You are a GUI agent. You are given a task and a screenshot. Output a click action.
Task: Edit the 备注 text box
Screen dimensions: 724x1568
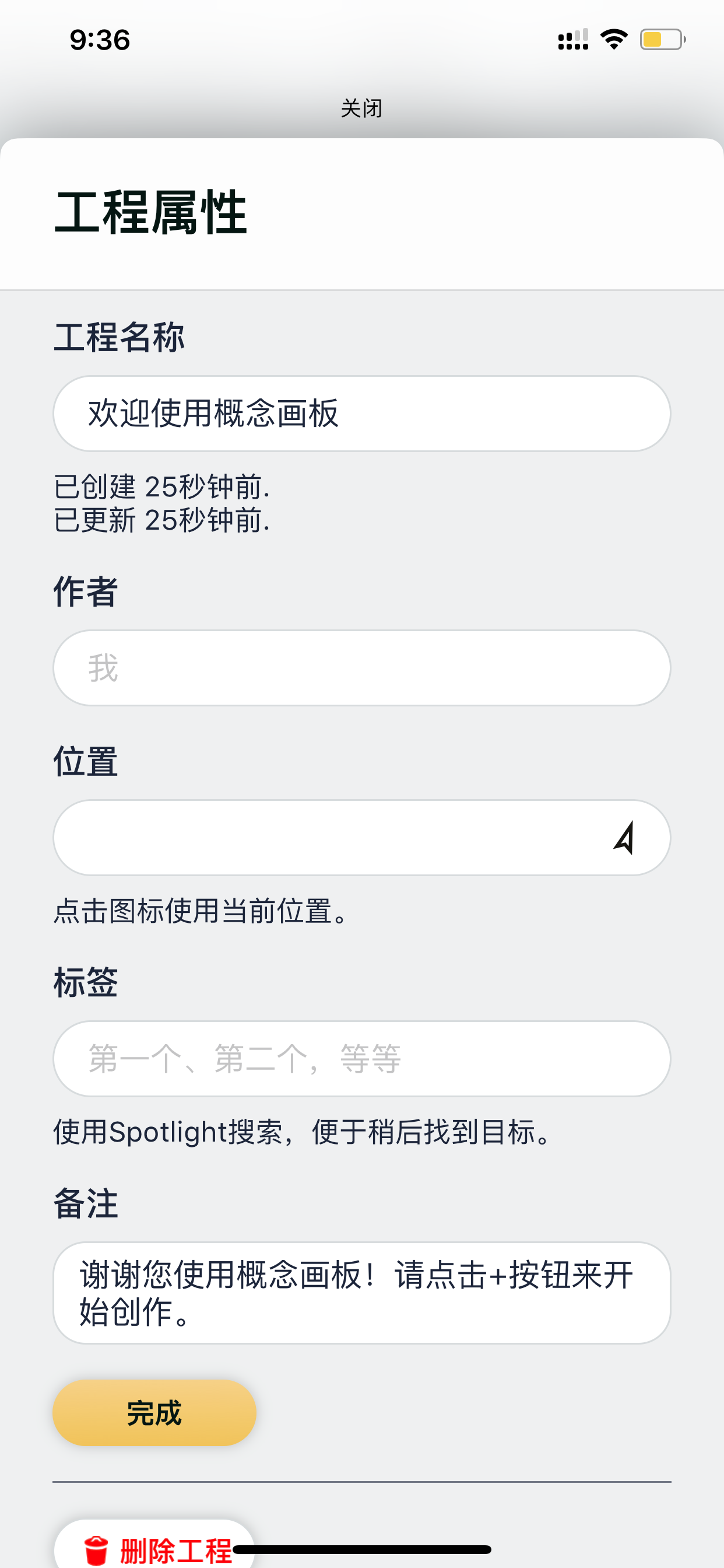(362, 1293)
